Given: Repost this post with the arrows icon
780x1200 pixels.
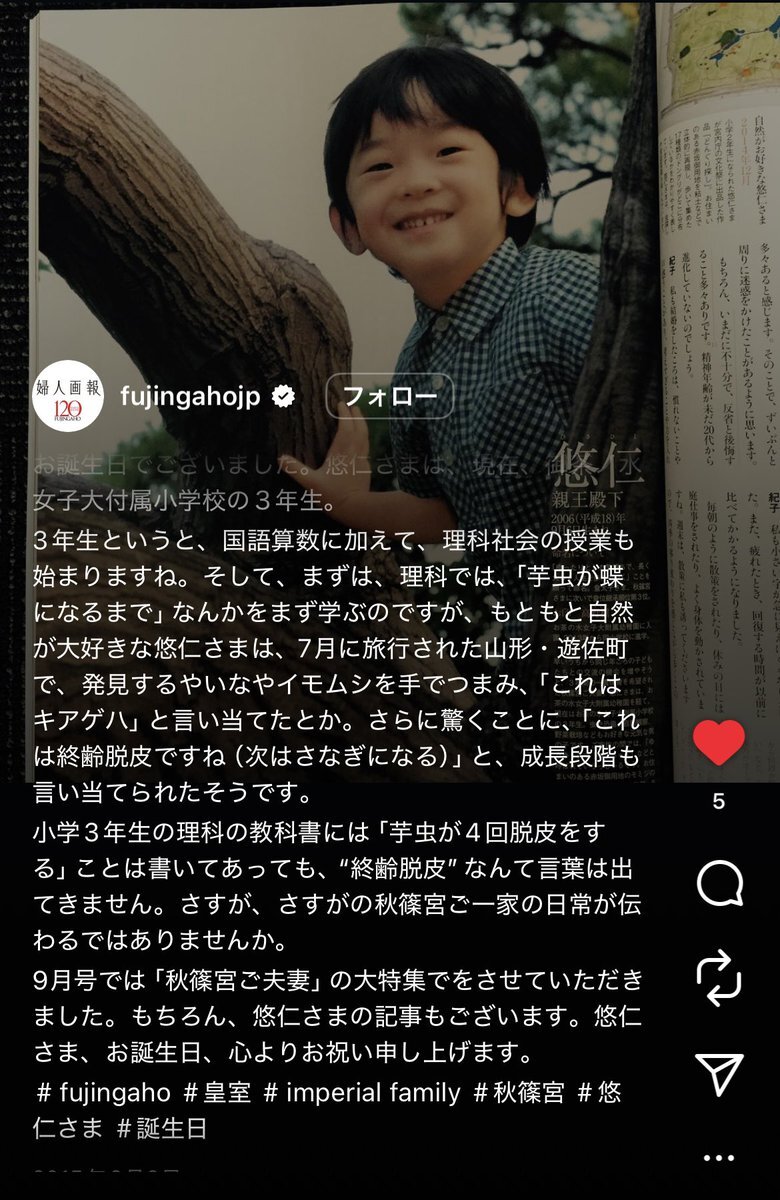Looking at the screenshot, I should [718, 978].
